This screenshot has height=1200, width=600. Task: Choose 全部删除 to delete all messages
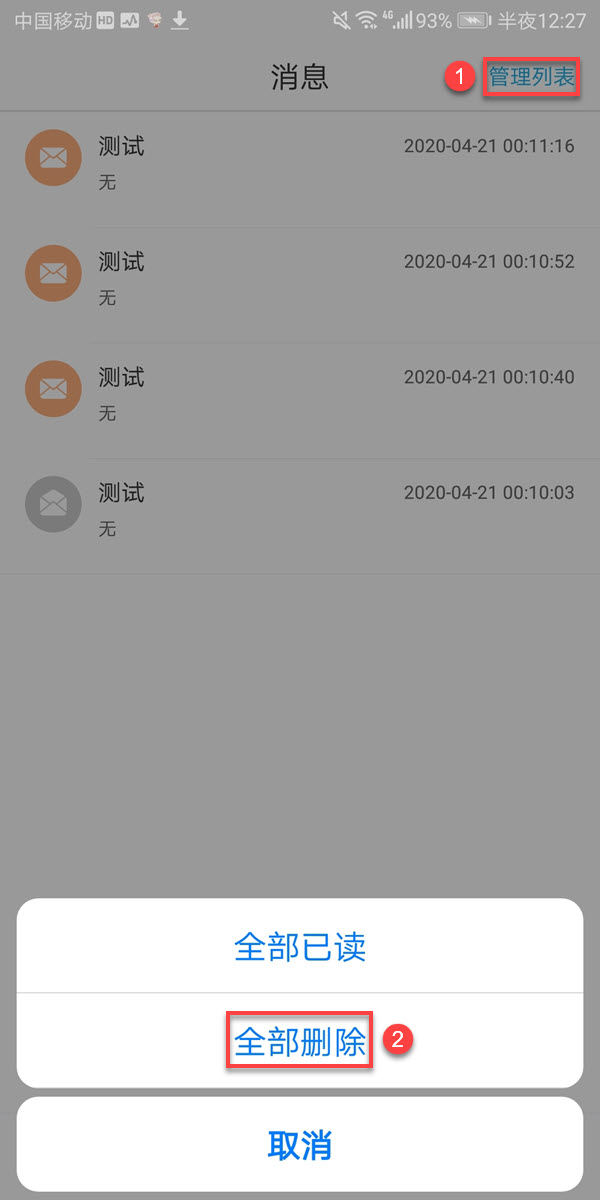[300, 1042]
